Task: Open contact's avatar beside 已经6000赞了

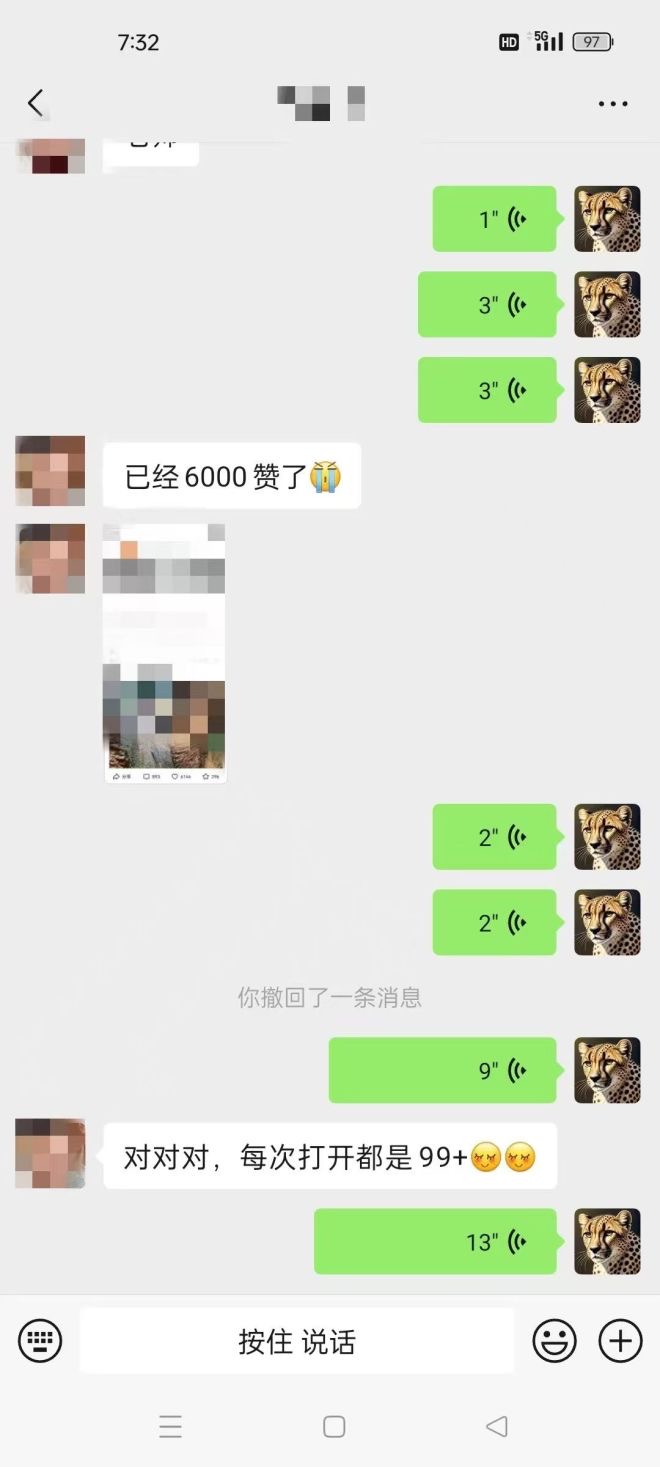Action: tap(50, 471)
